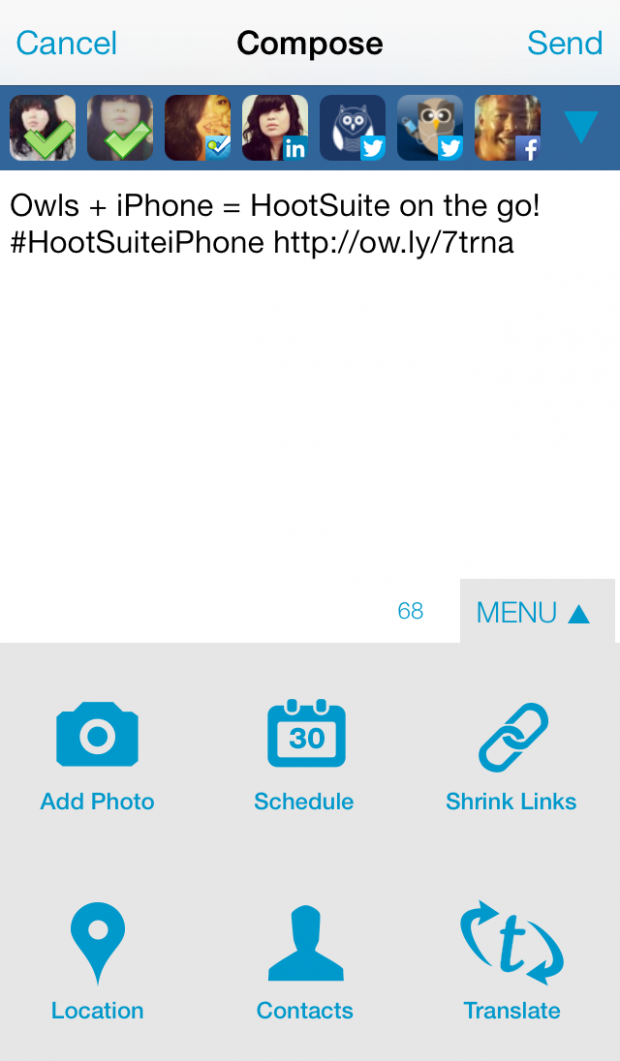Image resolution: width=620 pixels, height=1061 pixels.
Task: Open Contacts picker
Action: click(305, 962)
